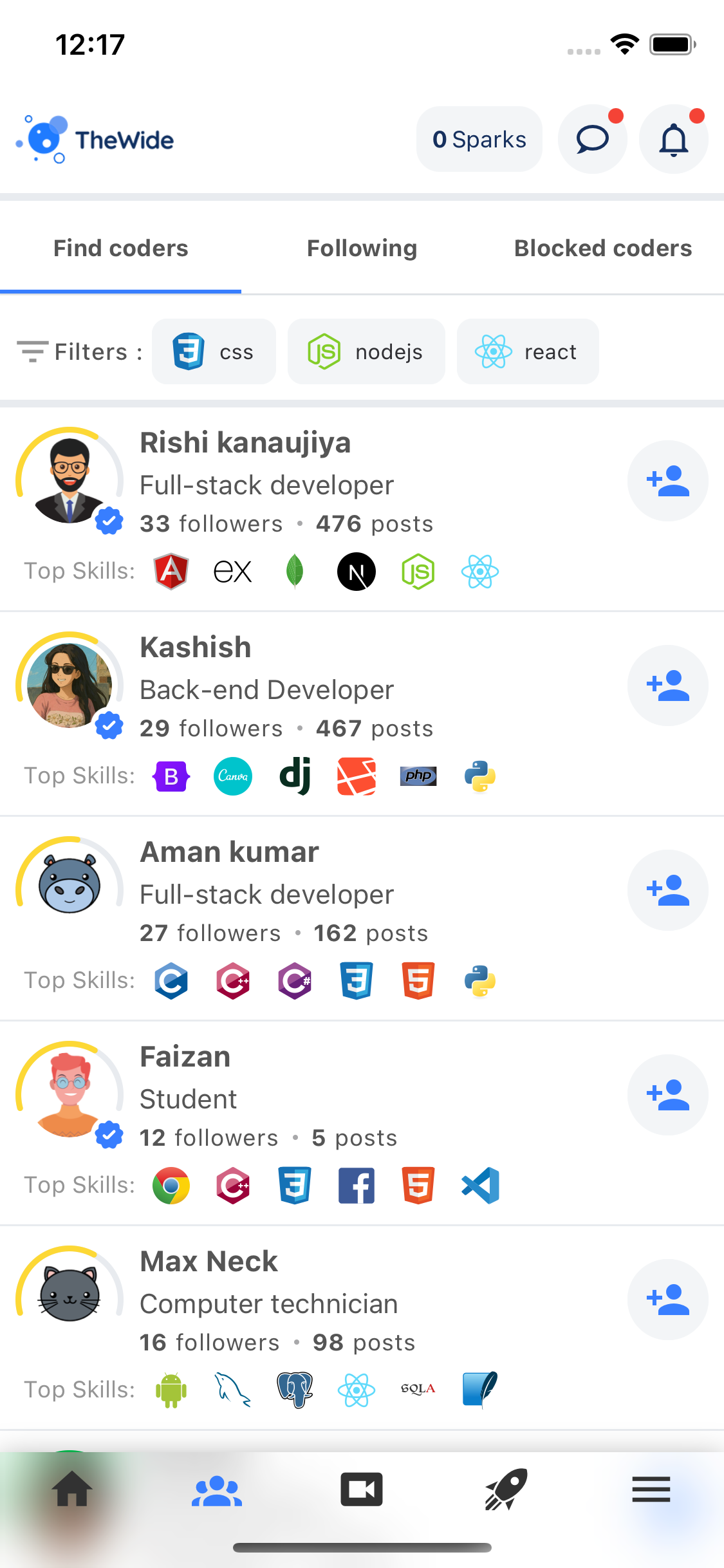Click the MongoDB leaf icon in Rishi's skills
The image size is (724, 1568).
[294, 571]
